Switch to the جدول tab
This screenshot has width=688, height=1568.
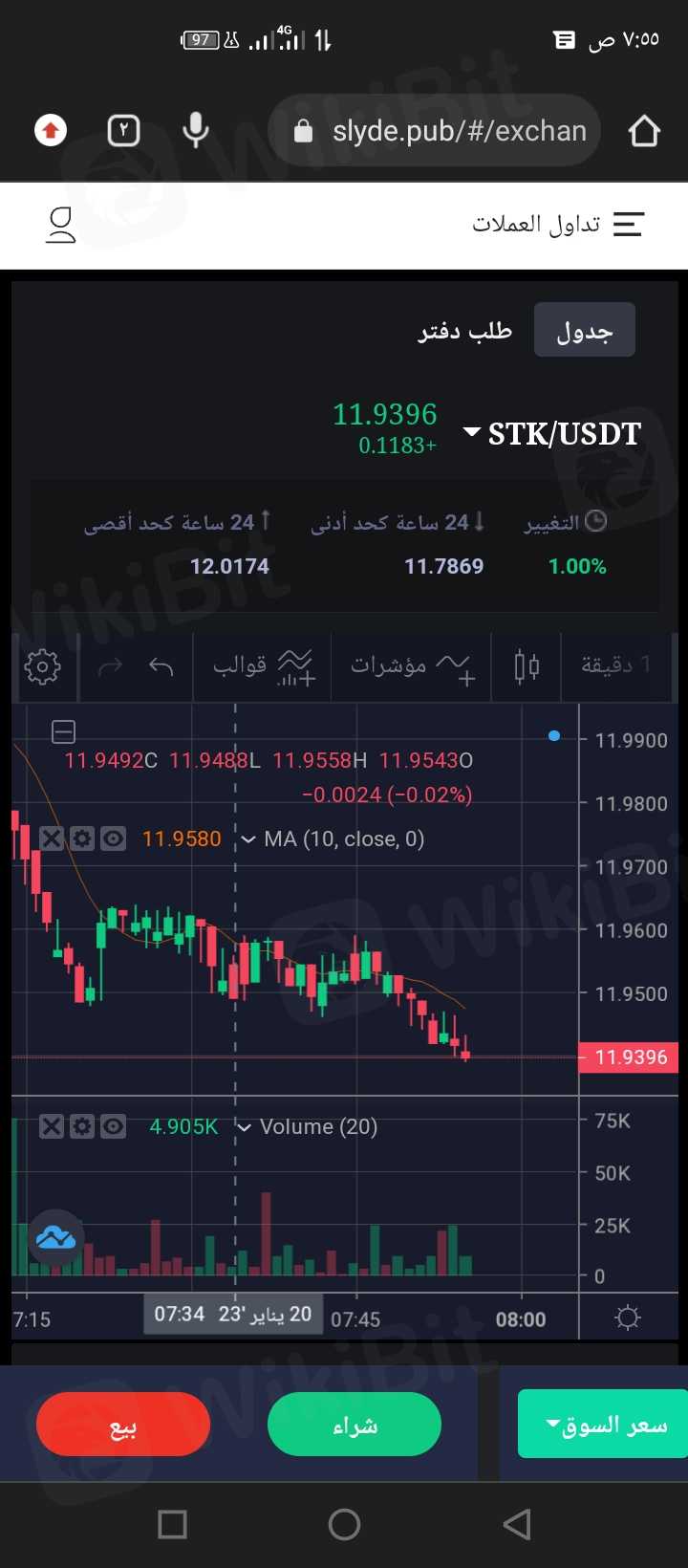pyautogui.click(x=584, y=331)
